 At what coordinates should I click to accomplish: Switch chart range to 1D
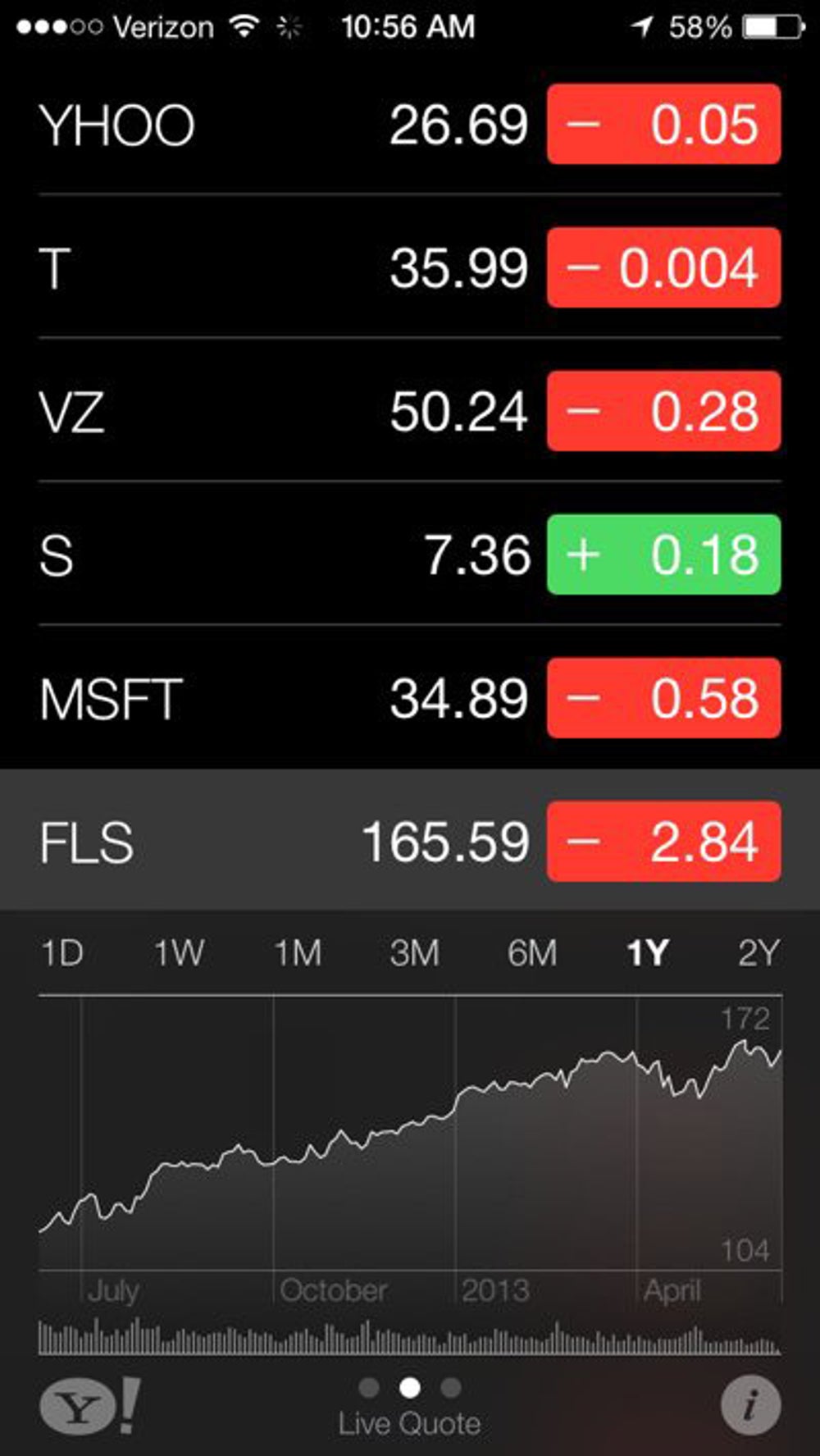click(x=62, y=953)
